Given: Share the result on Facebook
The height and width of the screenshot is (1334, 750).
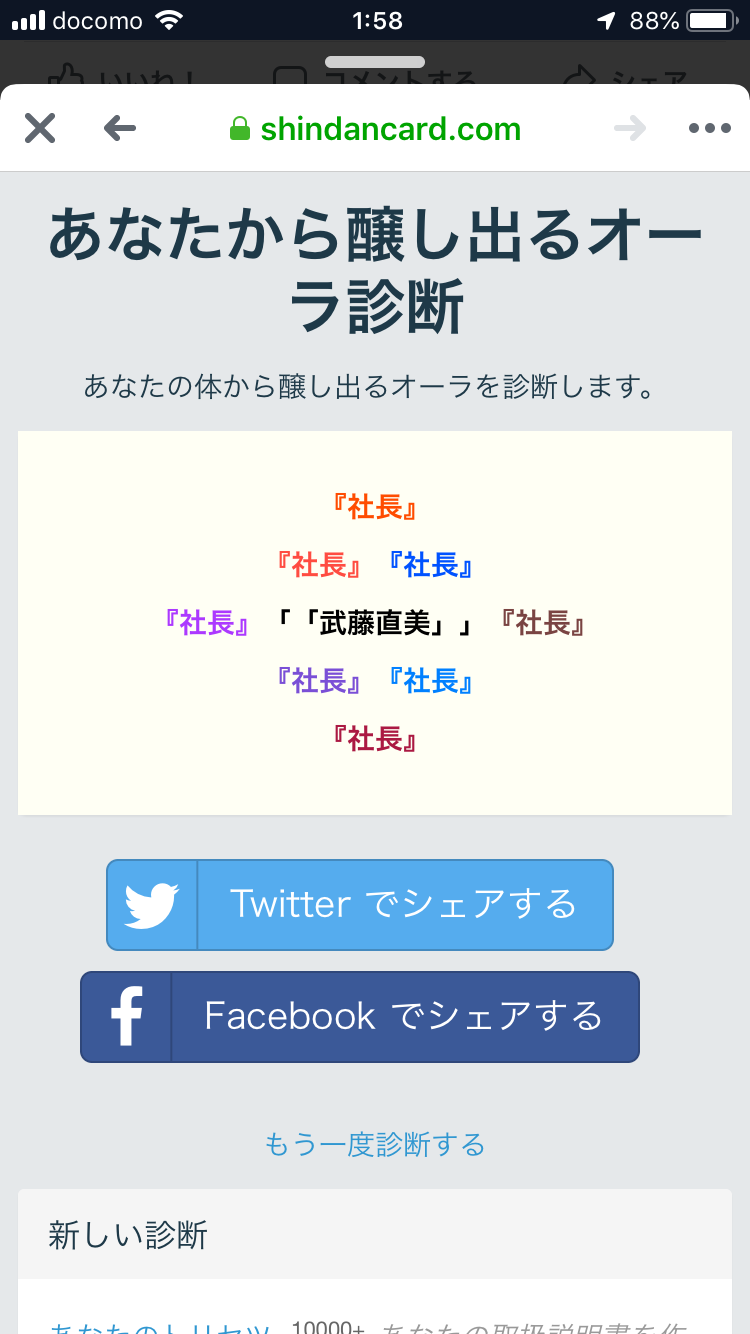Looking at the screenshot, I should coord(360,1016).
